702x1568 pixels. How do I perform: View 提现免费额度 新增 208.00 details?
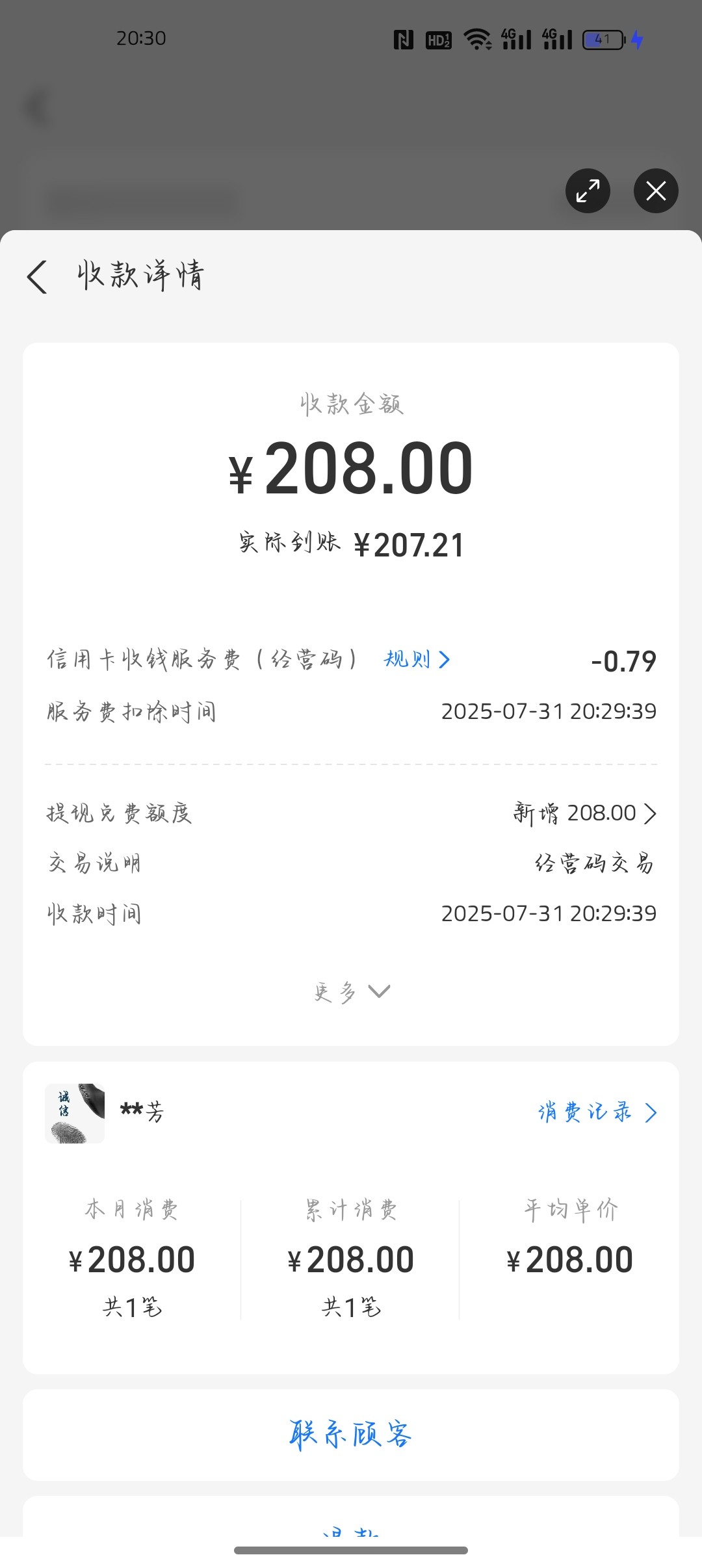tap(585, 813)
